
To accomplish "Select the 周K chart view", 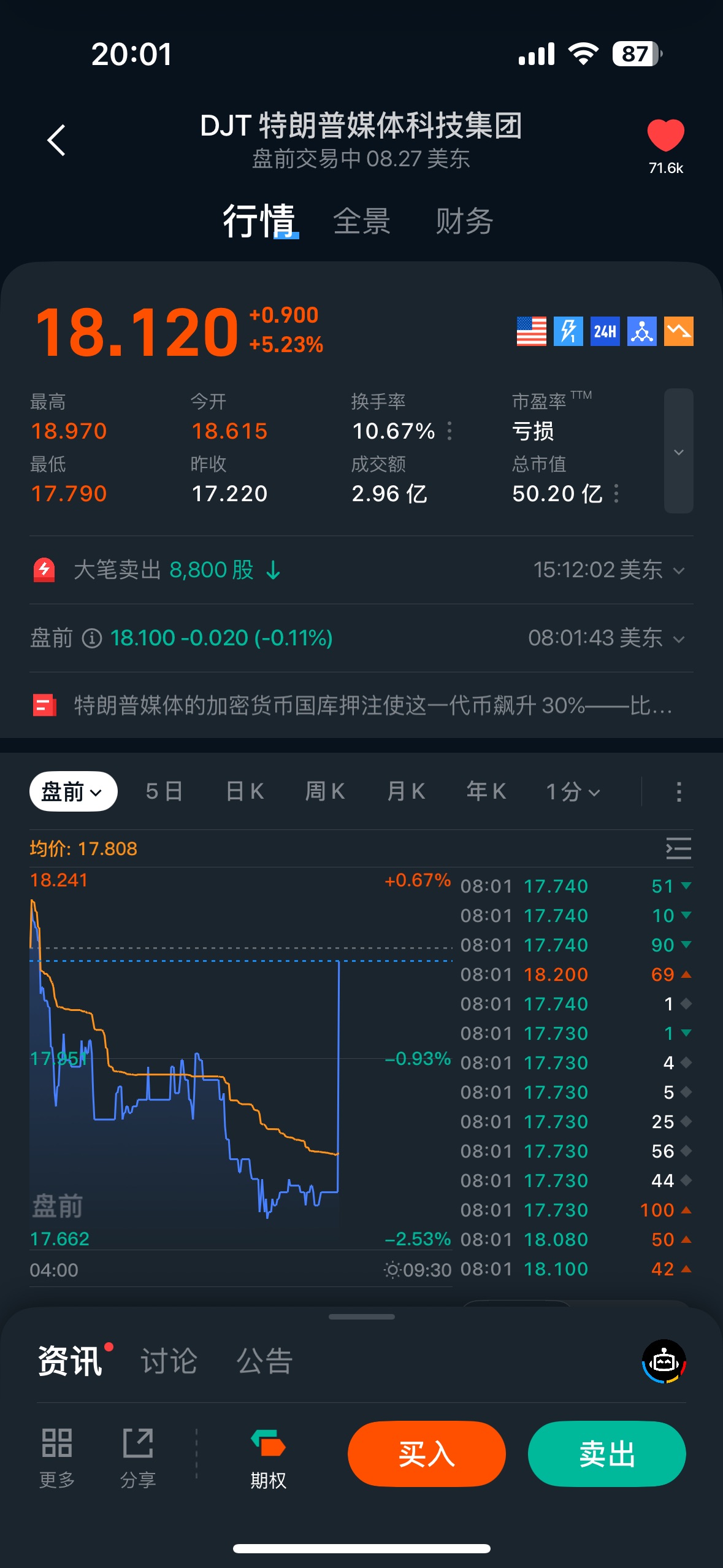I will click(325, 791).
